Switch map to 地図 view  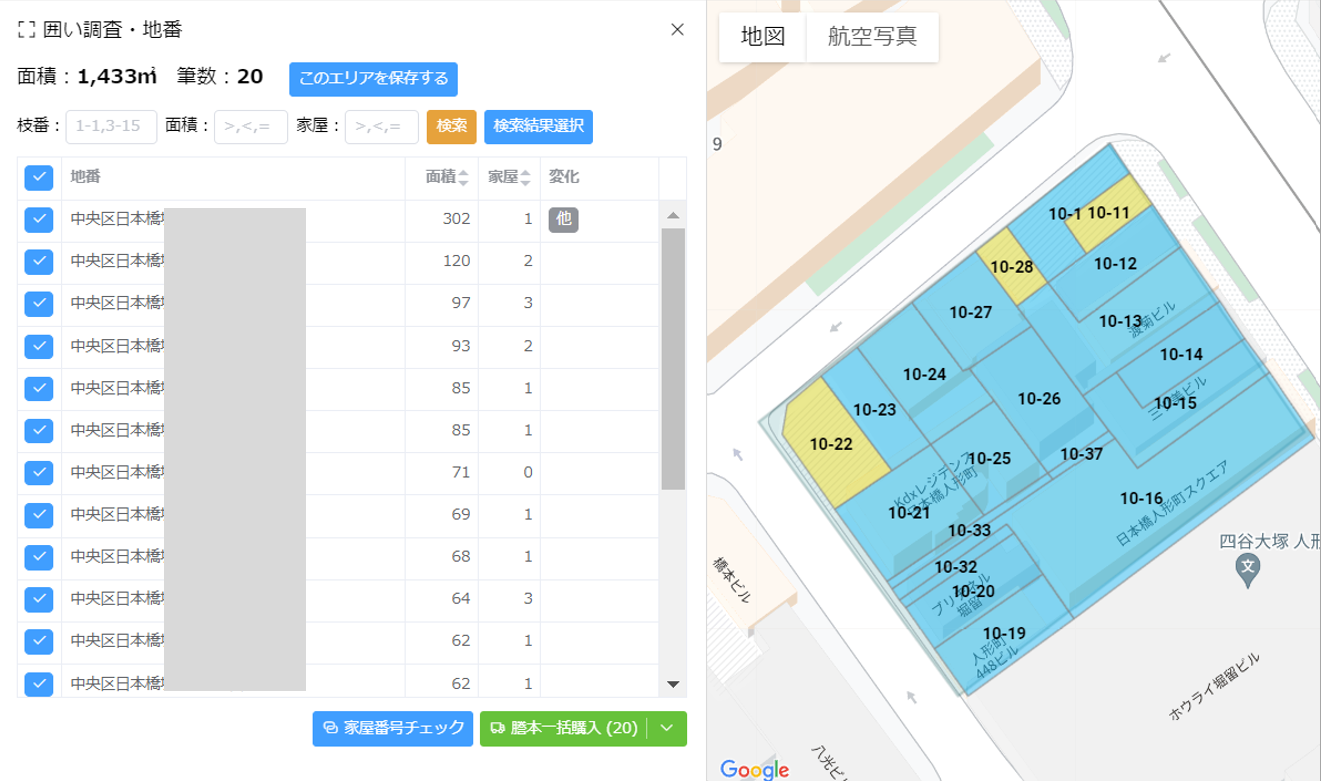tap(762, 37)
